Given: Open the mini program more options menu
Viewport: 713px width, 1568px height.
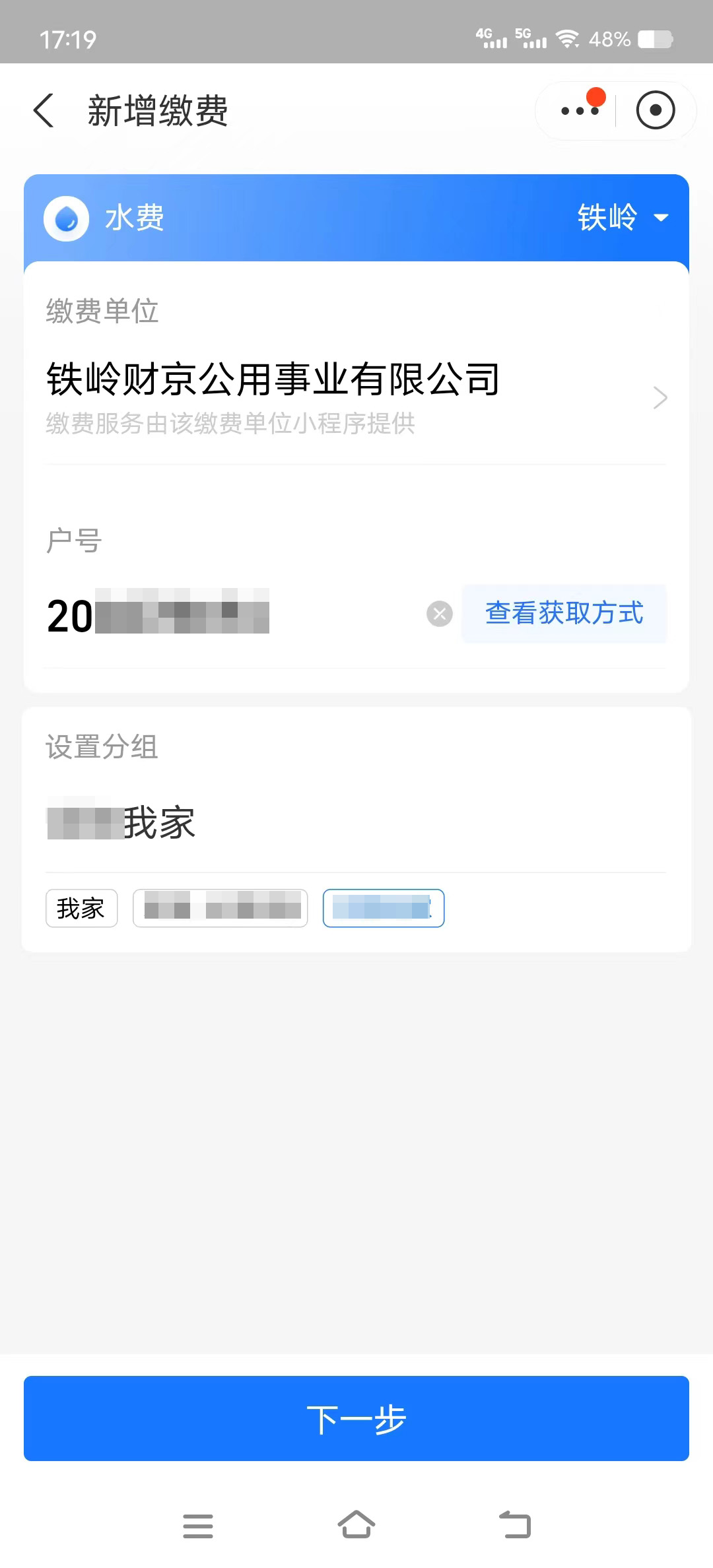Looking at the screenshot, I should [x=580, y=110].
